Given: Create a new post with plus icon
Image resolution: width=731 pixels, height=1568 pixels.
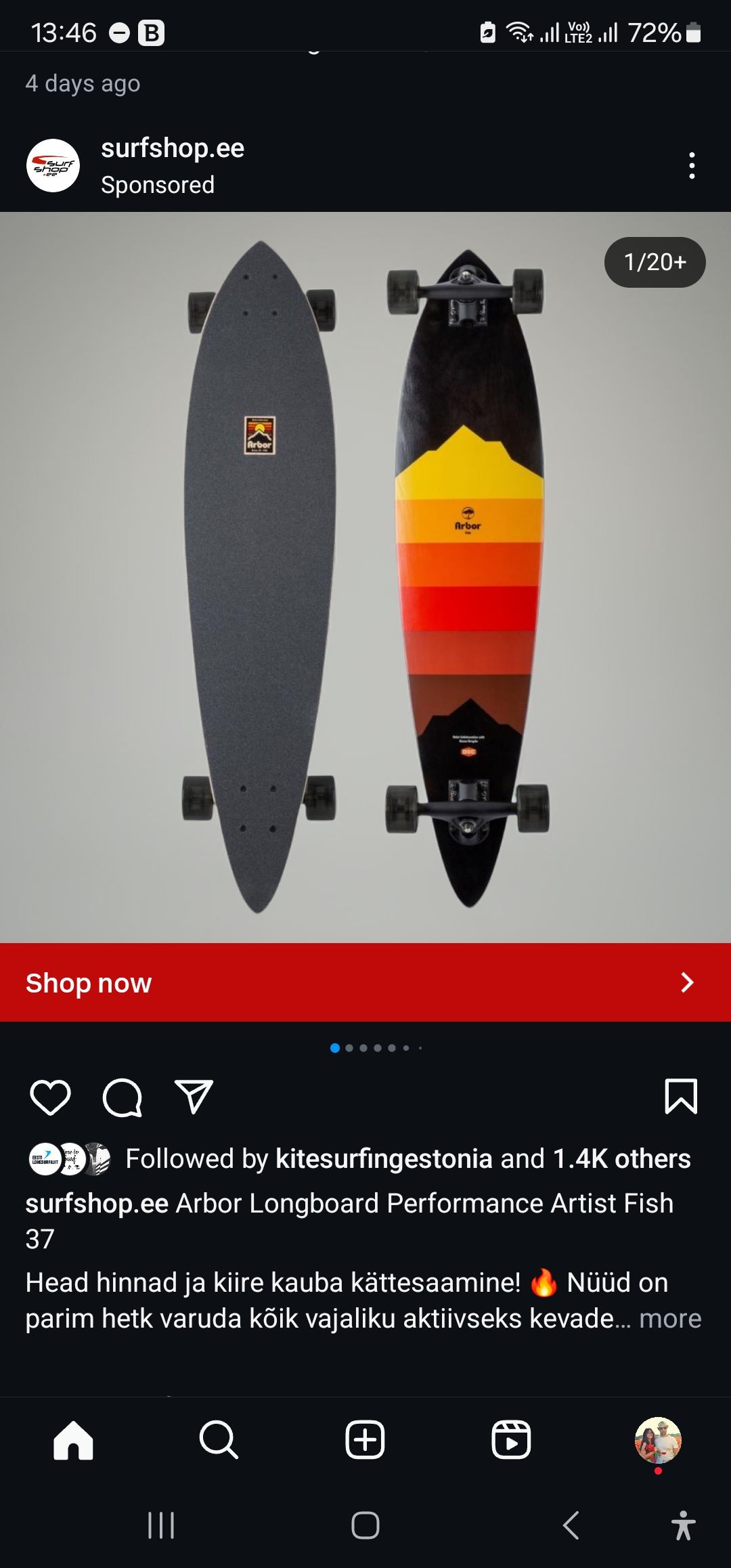Looking at the screenshot, I should click(x=365, y=1440).
